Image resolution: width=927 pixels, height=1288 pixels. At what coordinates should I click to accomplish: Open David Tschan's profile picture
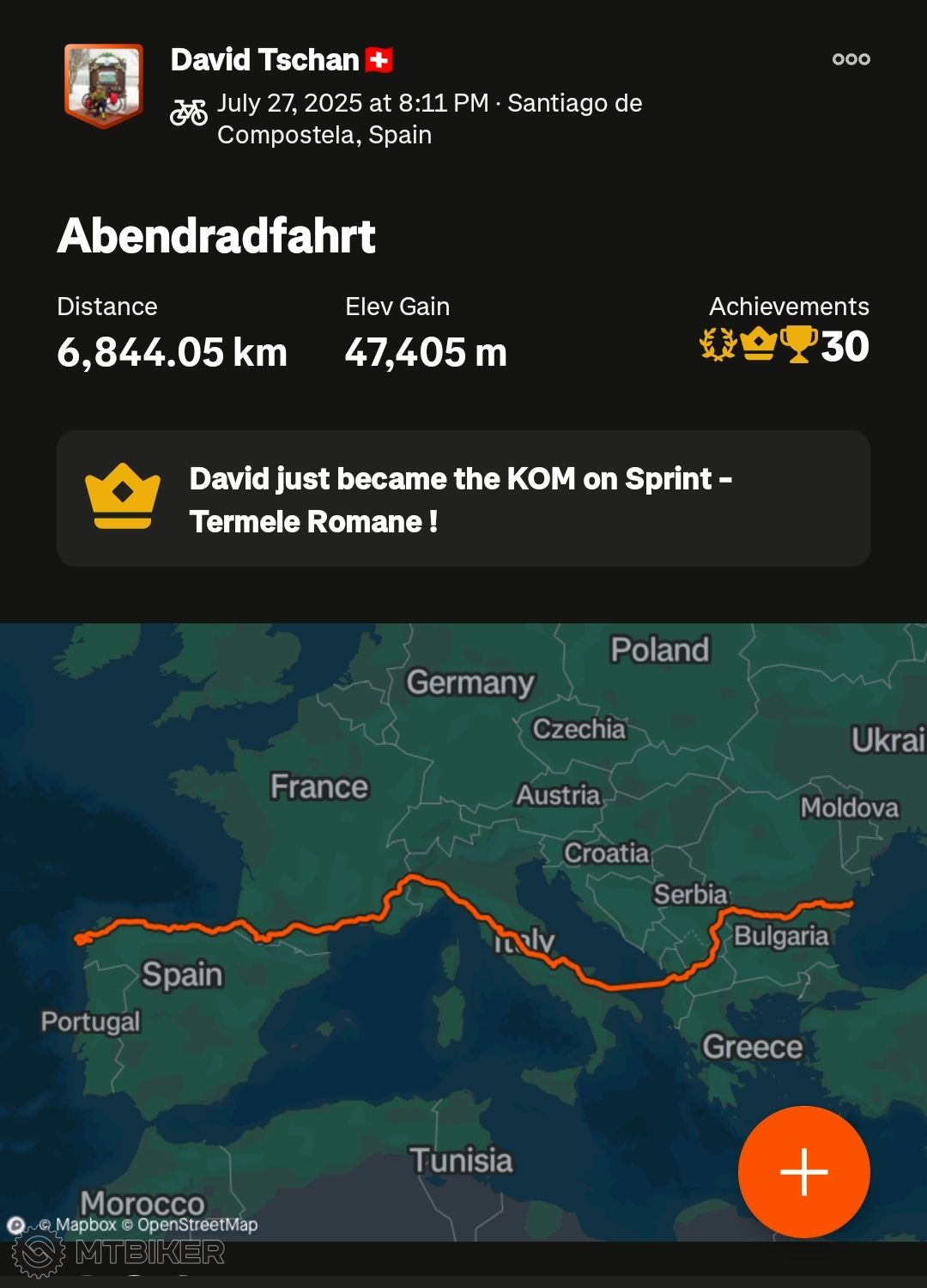pyautogui.click(x=104, y=86)
